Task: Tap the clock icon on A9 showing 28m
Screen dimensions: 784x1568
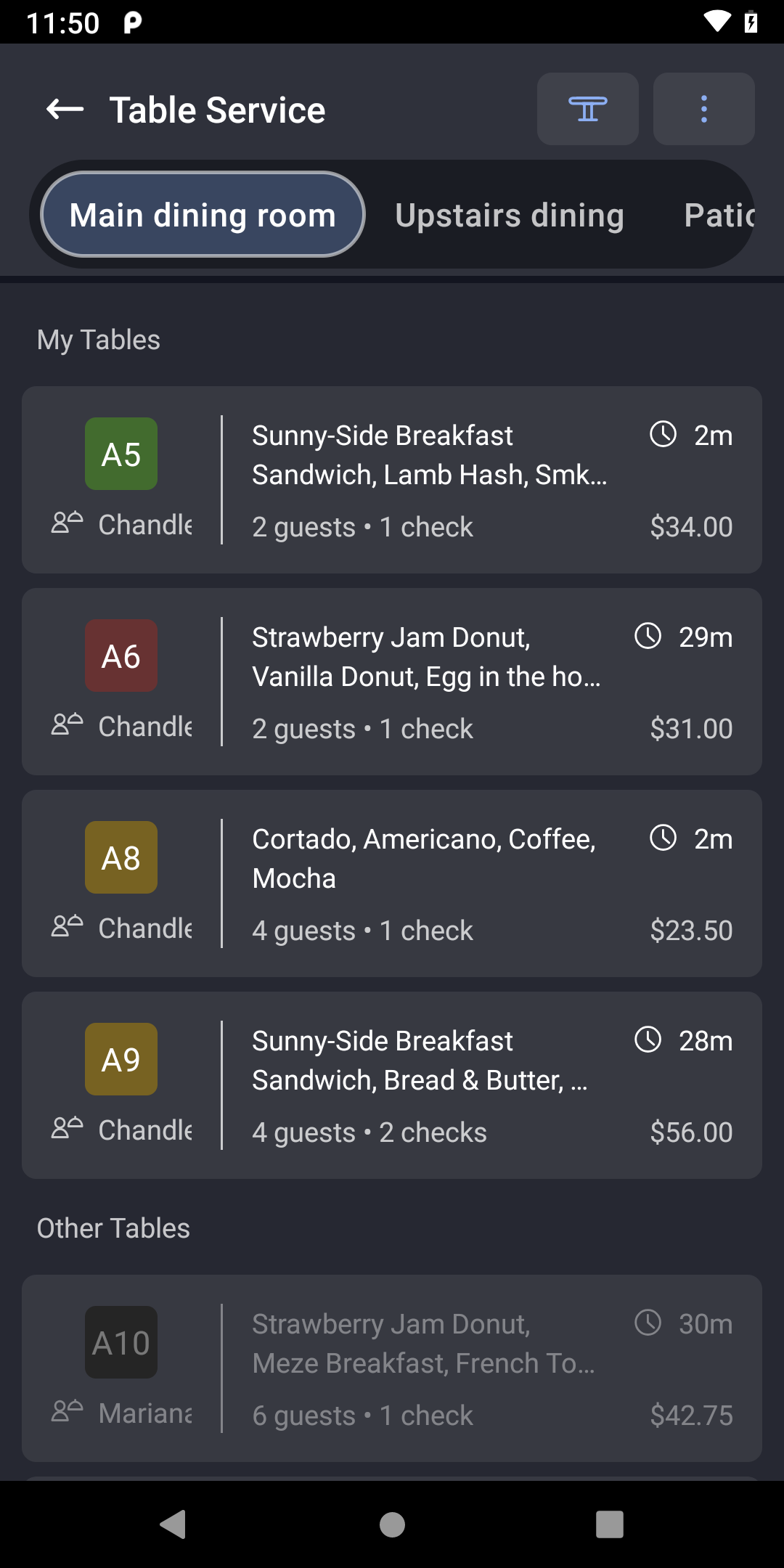Action: click(648, 1040)
